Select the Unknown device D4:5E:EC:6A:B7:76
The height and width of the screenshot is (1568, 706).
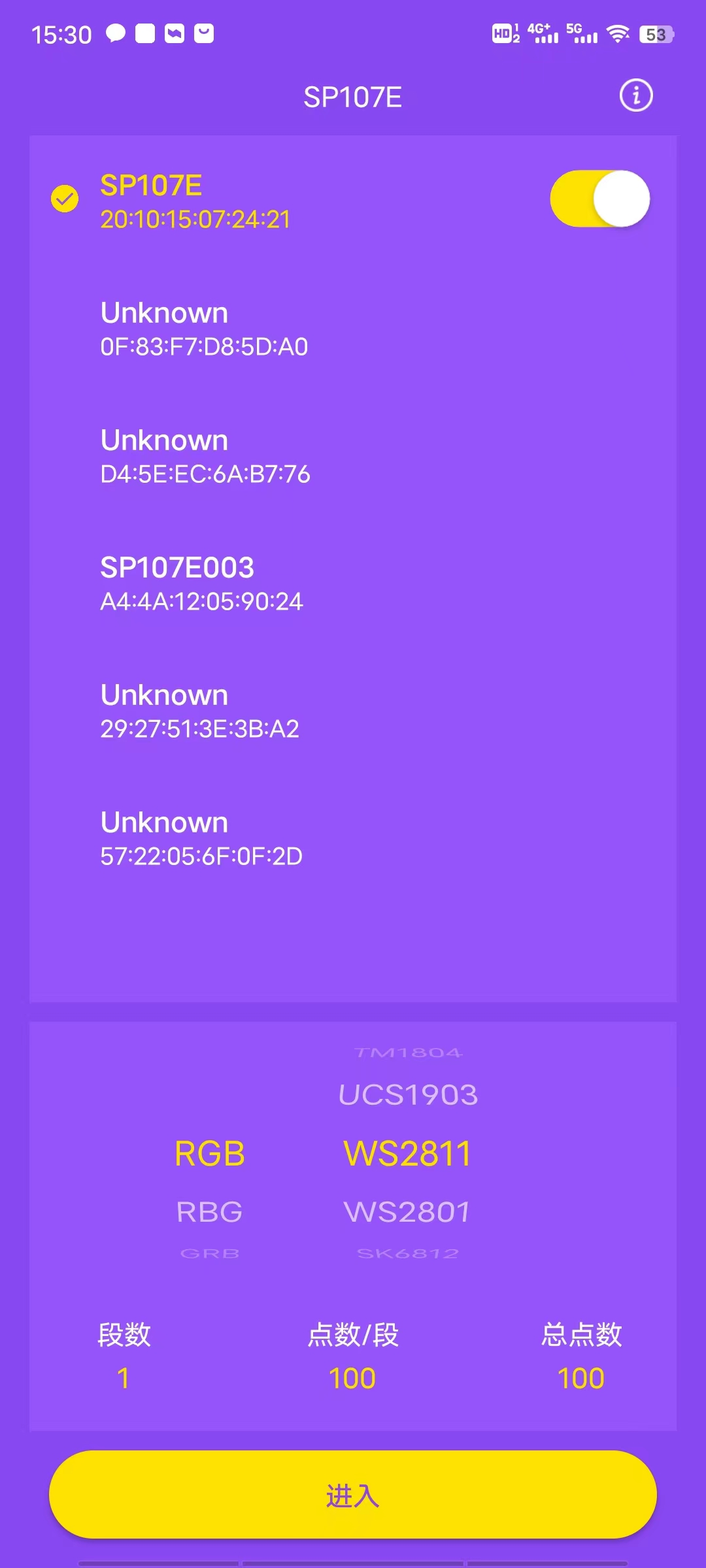click(x=353, y=455)
